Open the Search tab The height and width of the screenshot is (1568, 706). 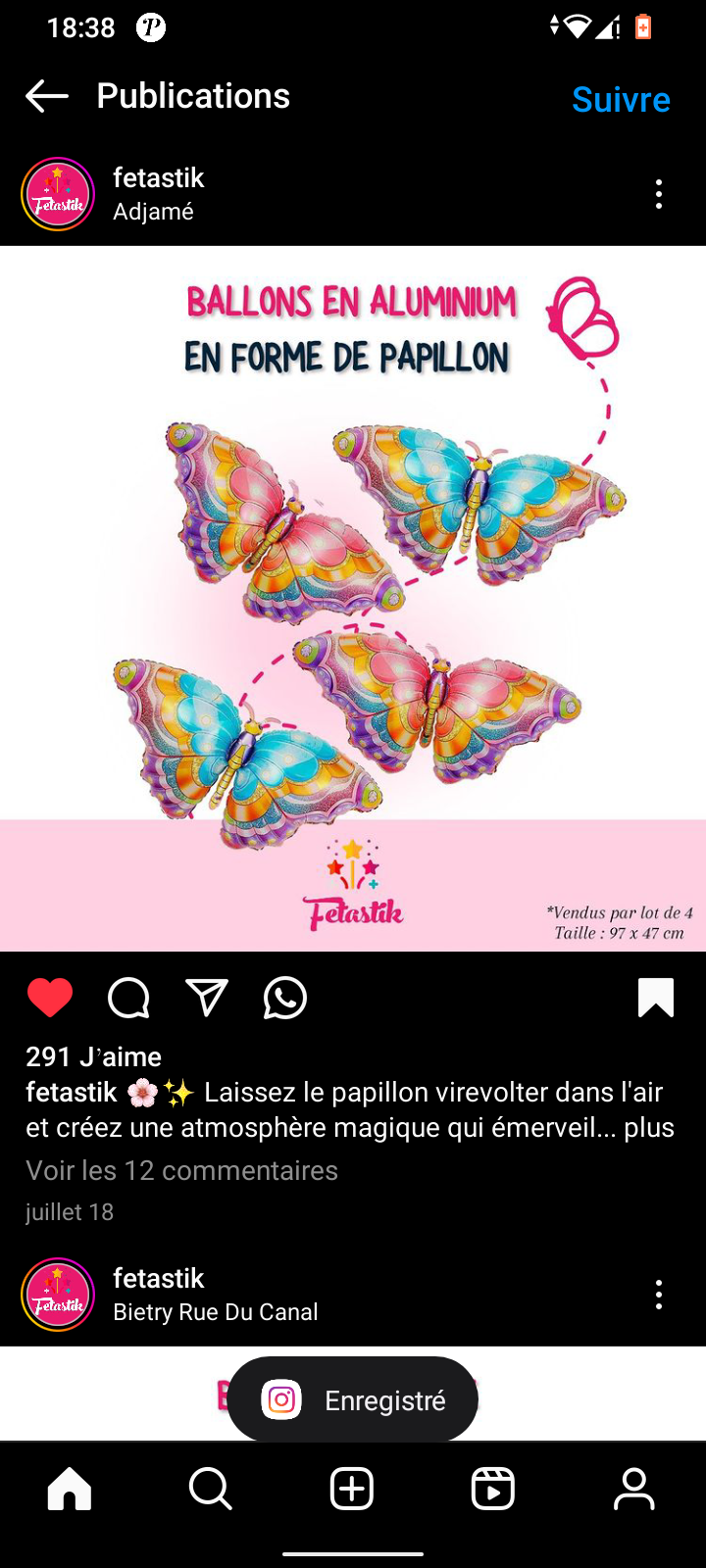point(211,1490)
